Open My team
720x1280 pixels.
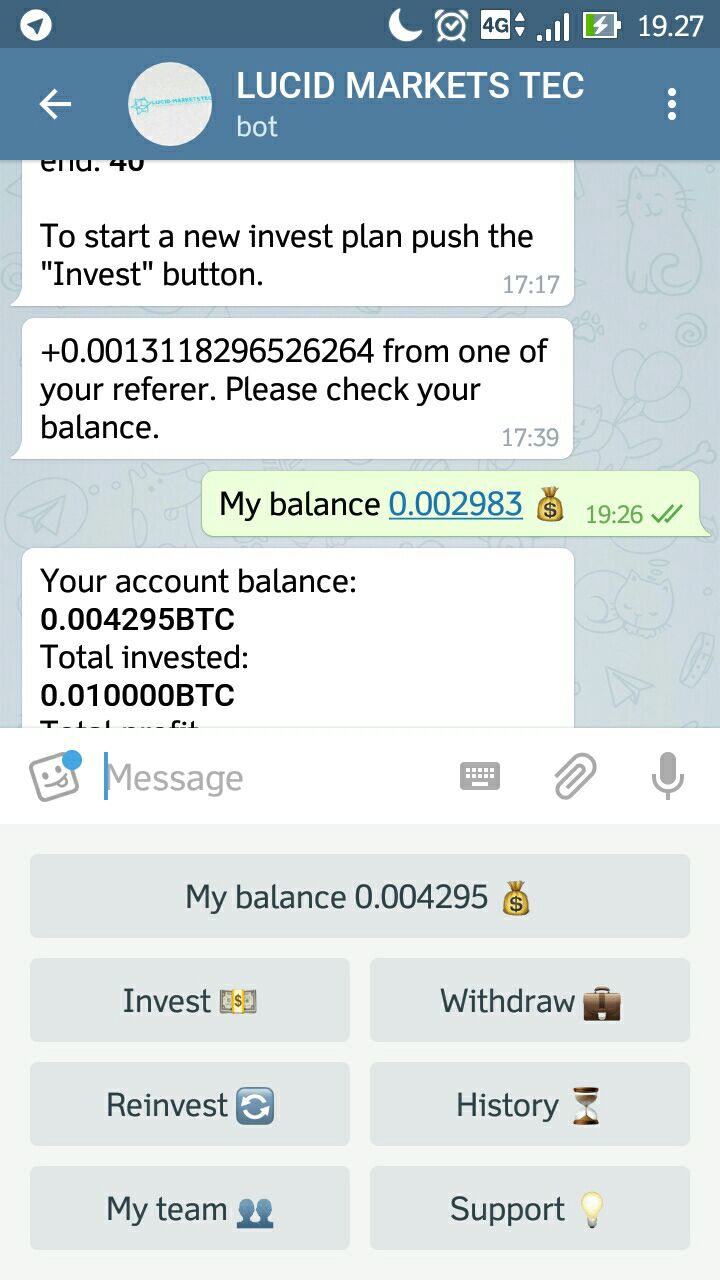click(190, 1208)
